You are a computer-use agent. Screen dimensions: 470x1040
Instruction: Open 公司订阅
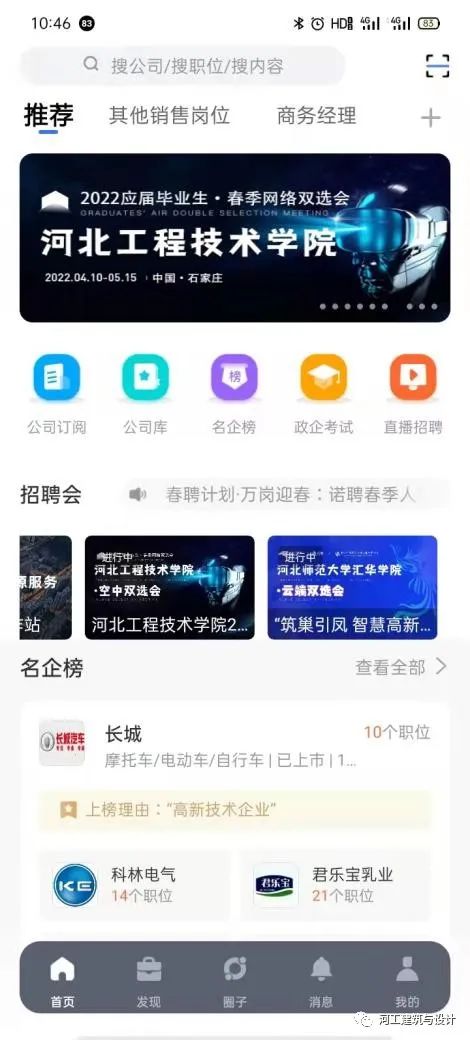[x=56, y=395]
